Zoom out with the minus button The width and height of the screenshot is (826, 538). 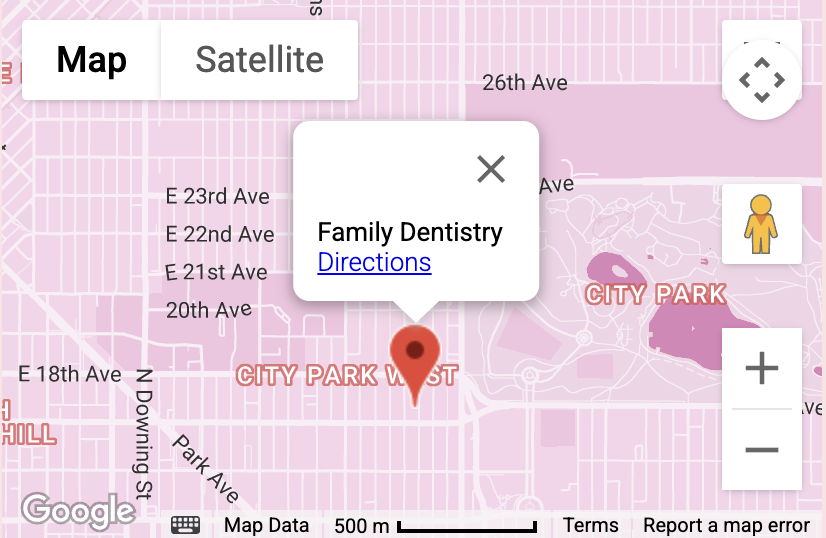tap(762, 450)
